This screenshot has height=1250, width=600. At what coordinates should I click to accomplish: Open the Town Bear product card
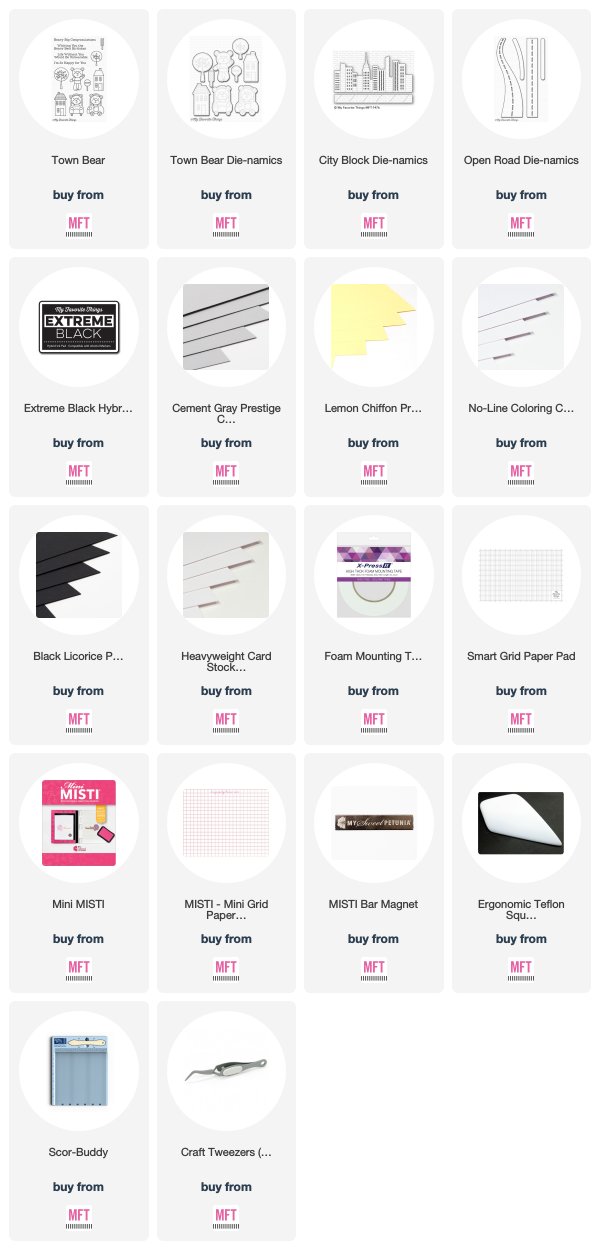[x=79, y=129]
